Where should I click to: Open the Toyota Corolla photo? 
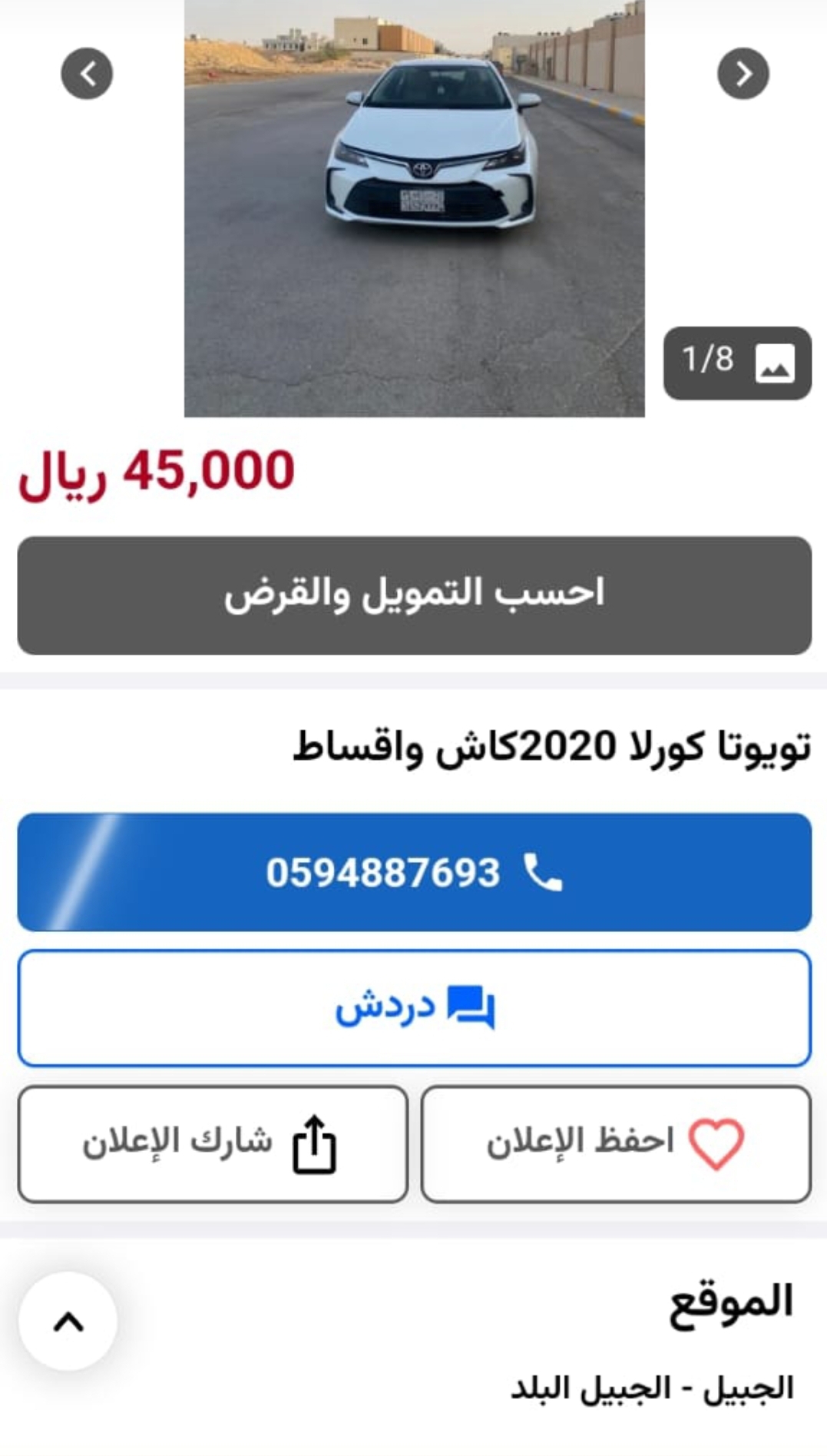click(415, 208)
